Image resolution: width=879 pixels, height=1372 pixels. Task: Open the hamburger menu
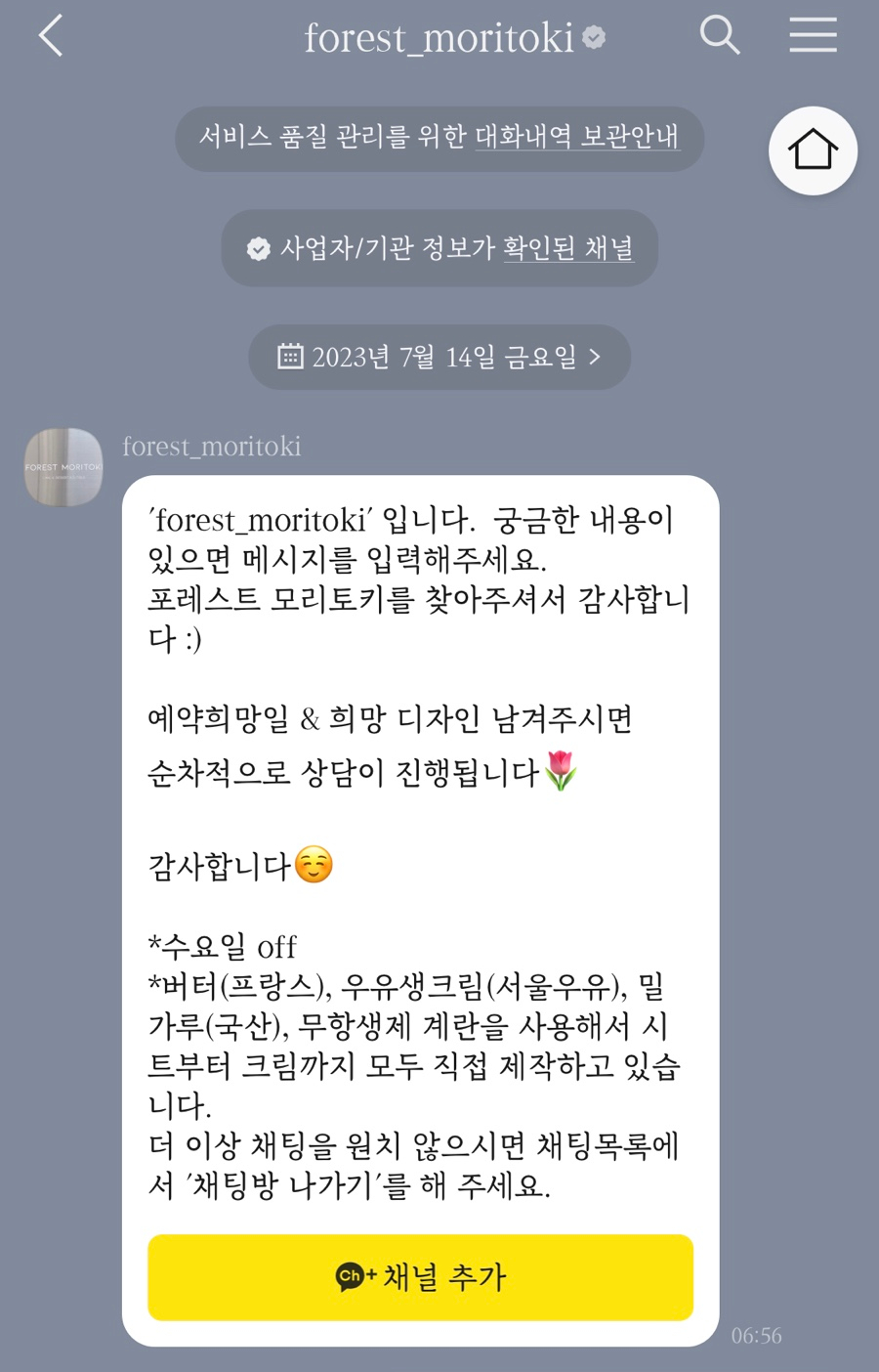(x=813, y=36)
